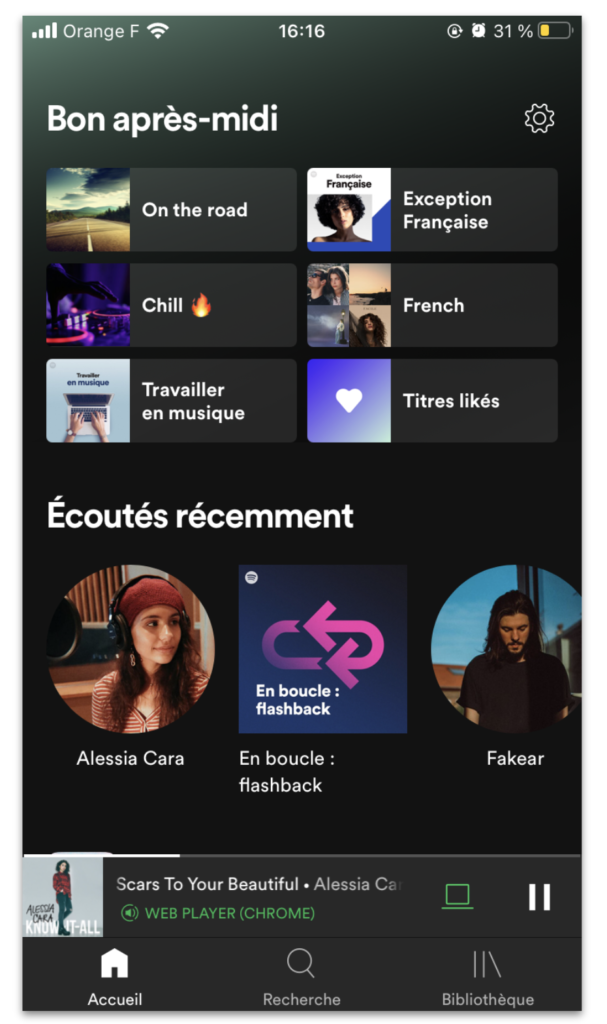Screen dimensions: 607x1024
Task: Open Titres likés
Action: (432, 401)
